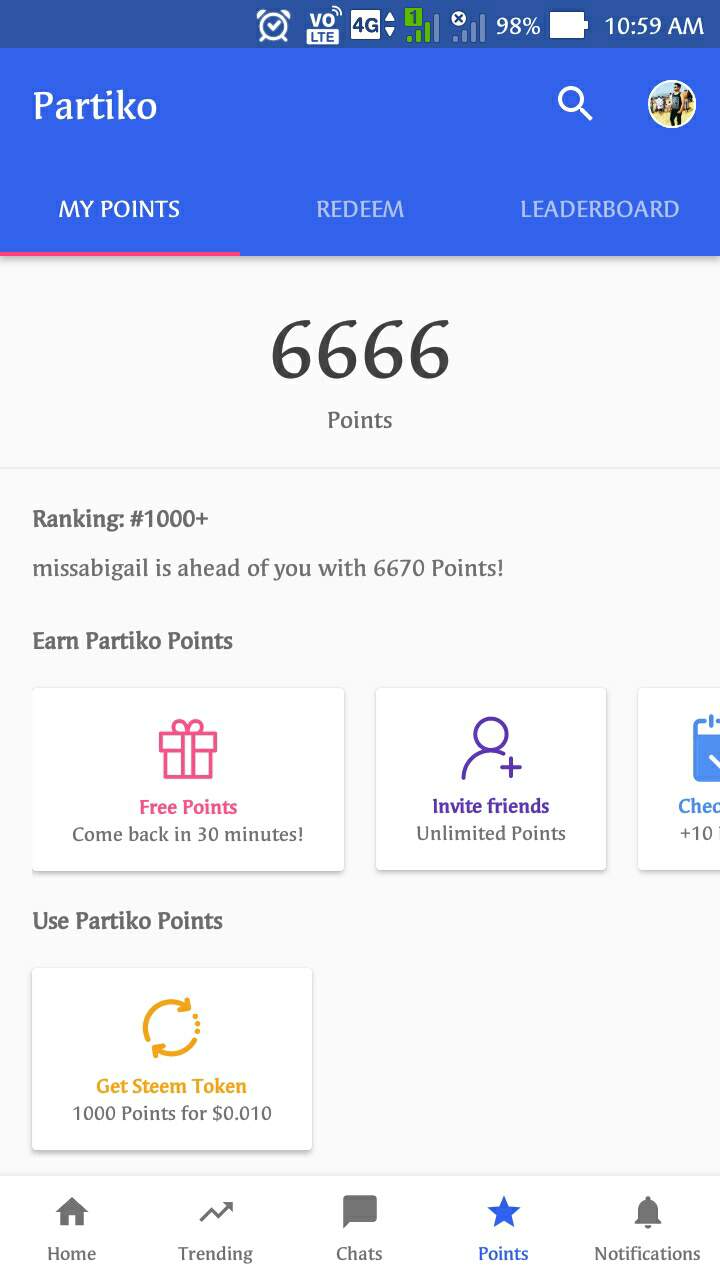This screenshot has width=720, height=1280.
Task: Select the Points tab in bottom bar
Action: [503, 1229]
